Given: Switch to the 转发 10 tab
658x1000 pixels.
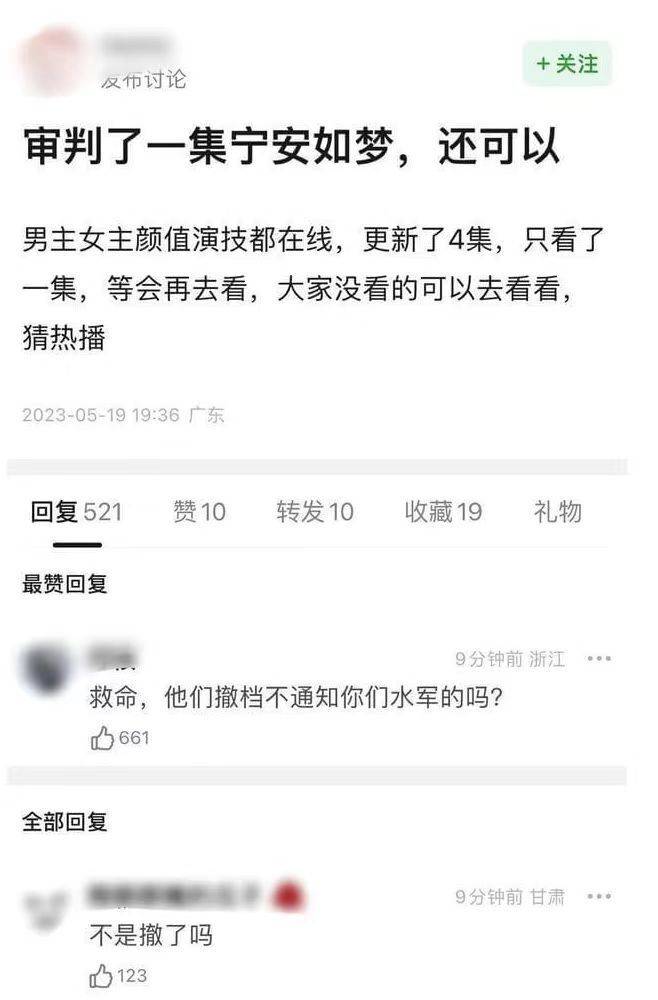Looking at the screenshot, I should [315, 512].
